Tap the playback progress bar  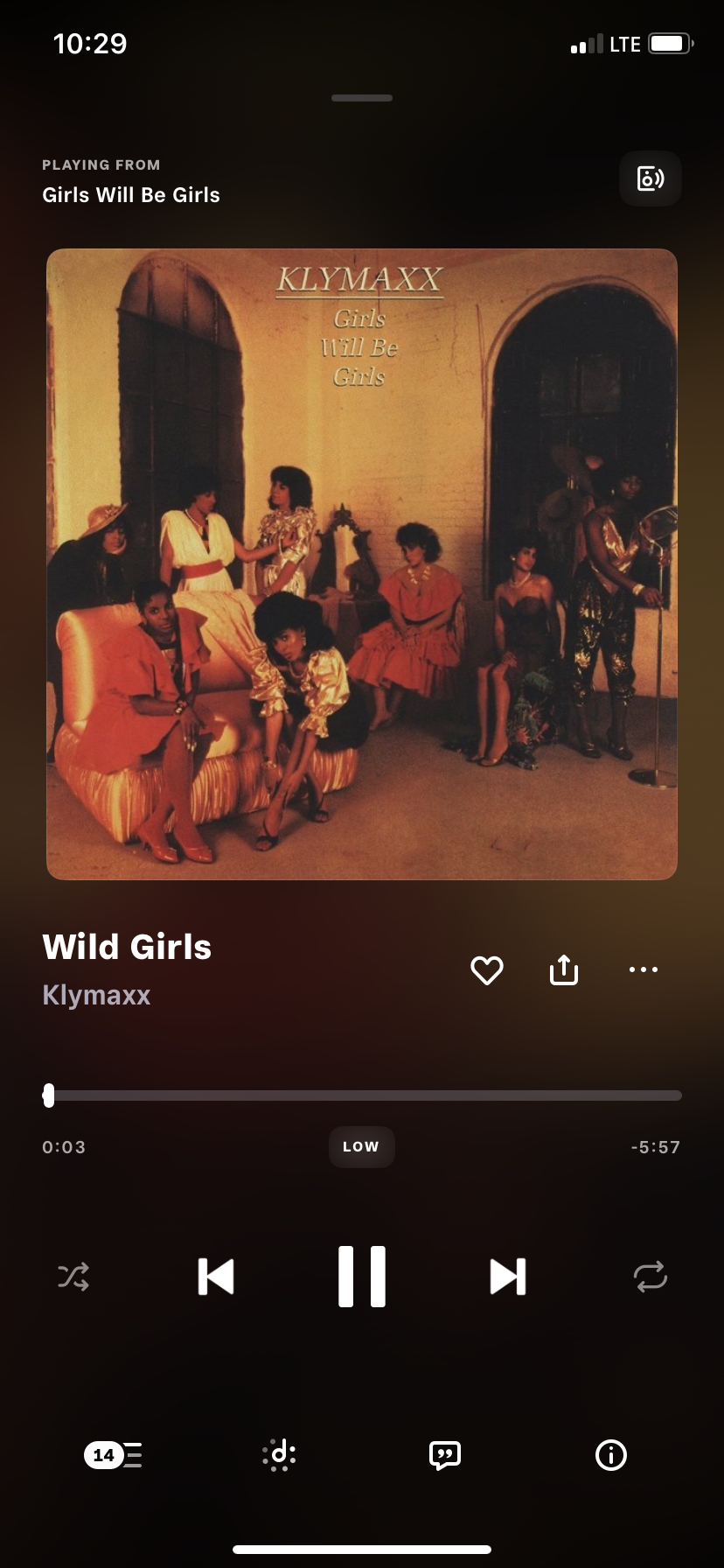(x=362, y=1095)
